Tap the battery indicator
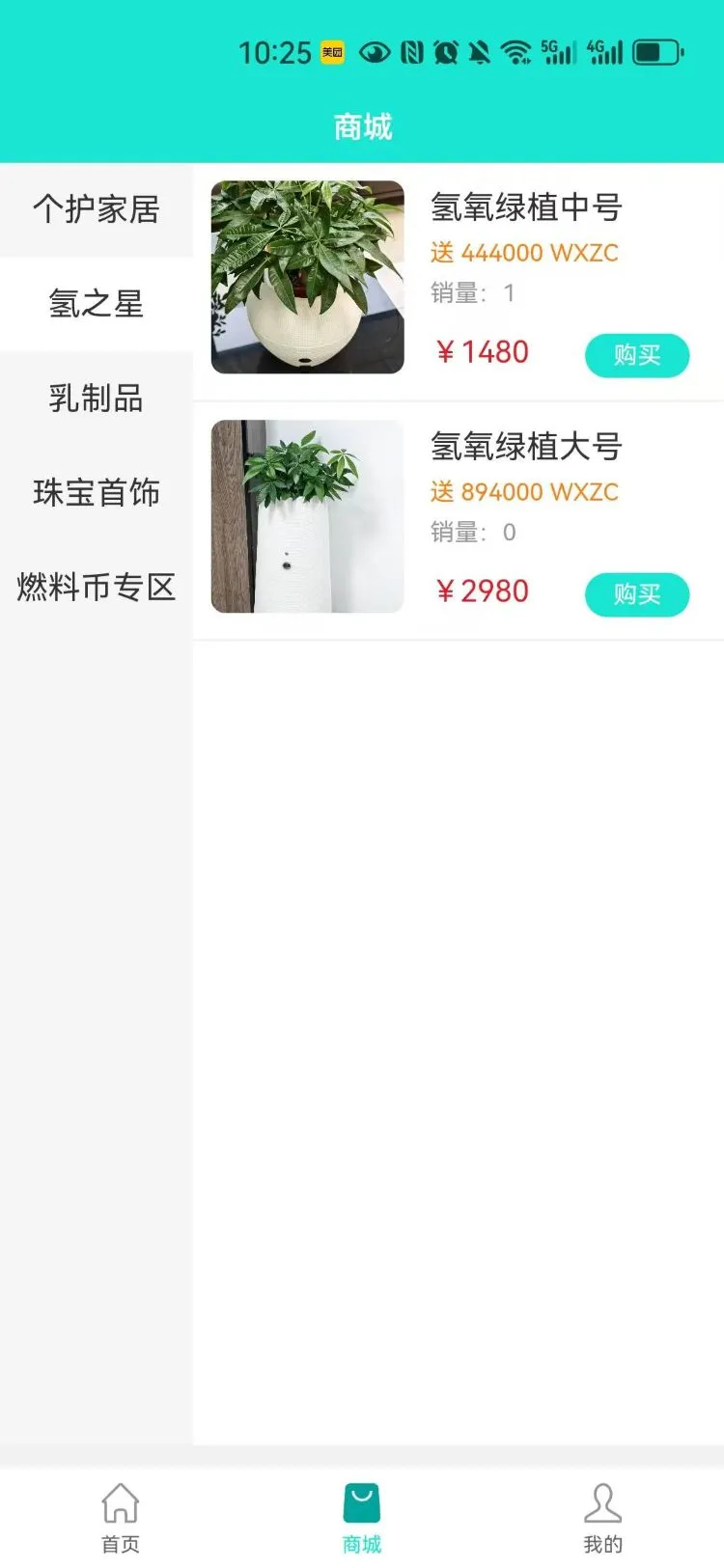Image resolution: width=724 pixels, height=1568 pixels. (x=654, y=53)
